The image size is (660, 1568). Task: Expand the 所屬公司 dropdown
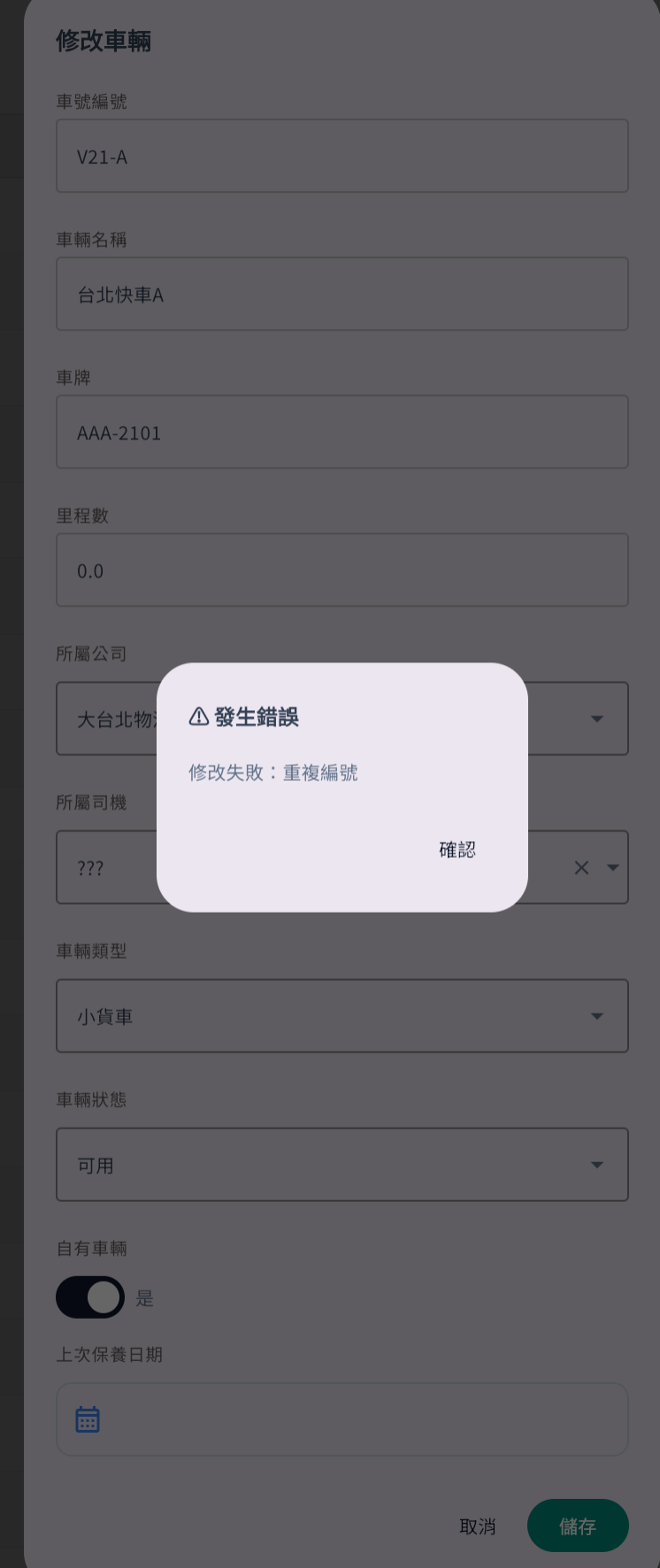click(x=596, y=719)
